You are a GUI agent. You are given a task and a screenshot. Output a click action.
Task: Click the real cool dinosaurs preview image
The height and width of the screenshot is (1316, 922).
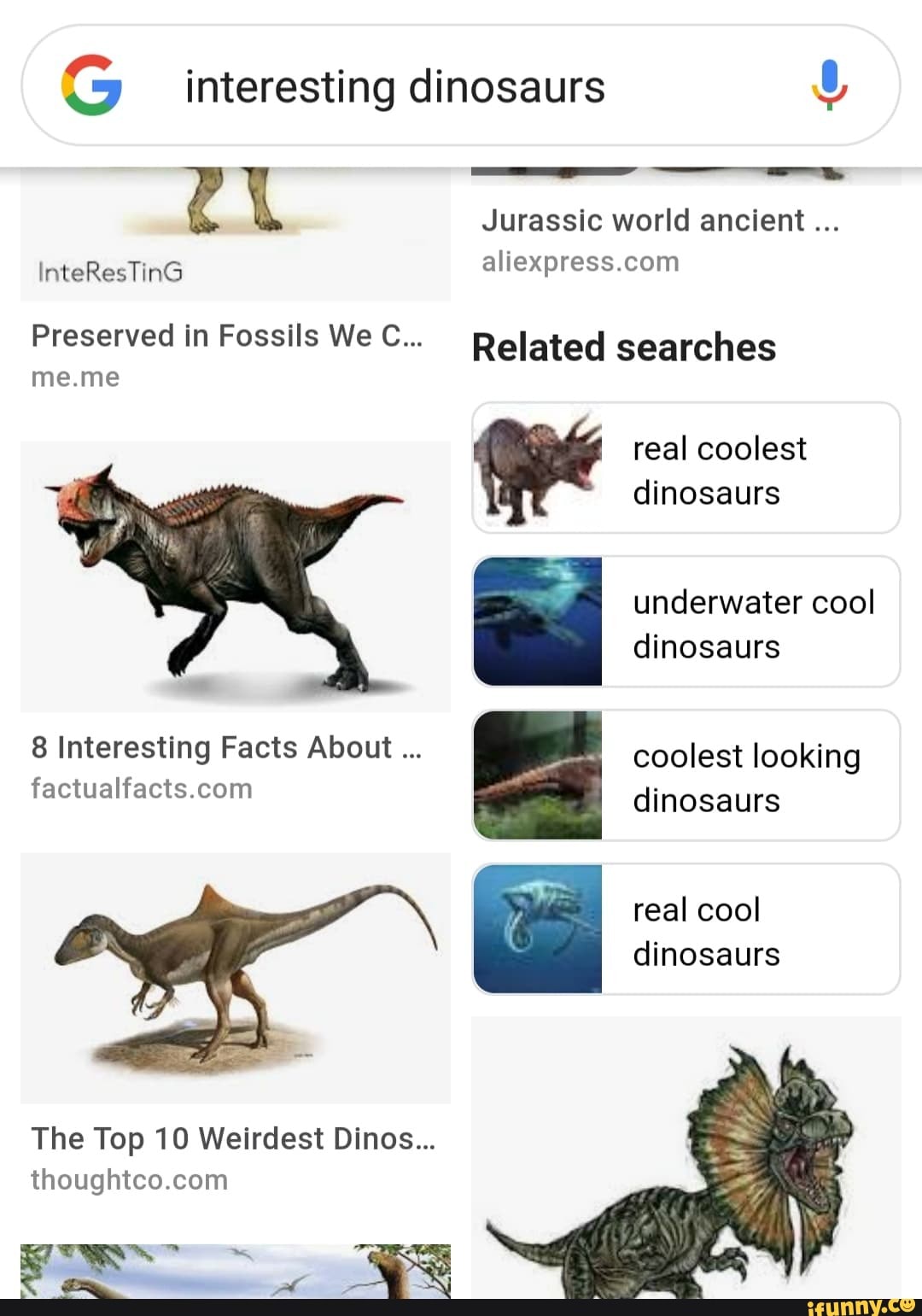(x=538, y=928)
